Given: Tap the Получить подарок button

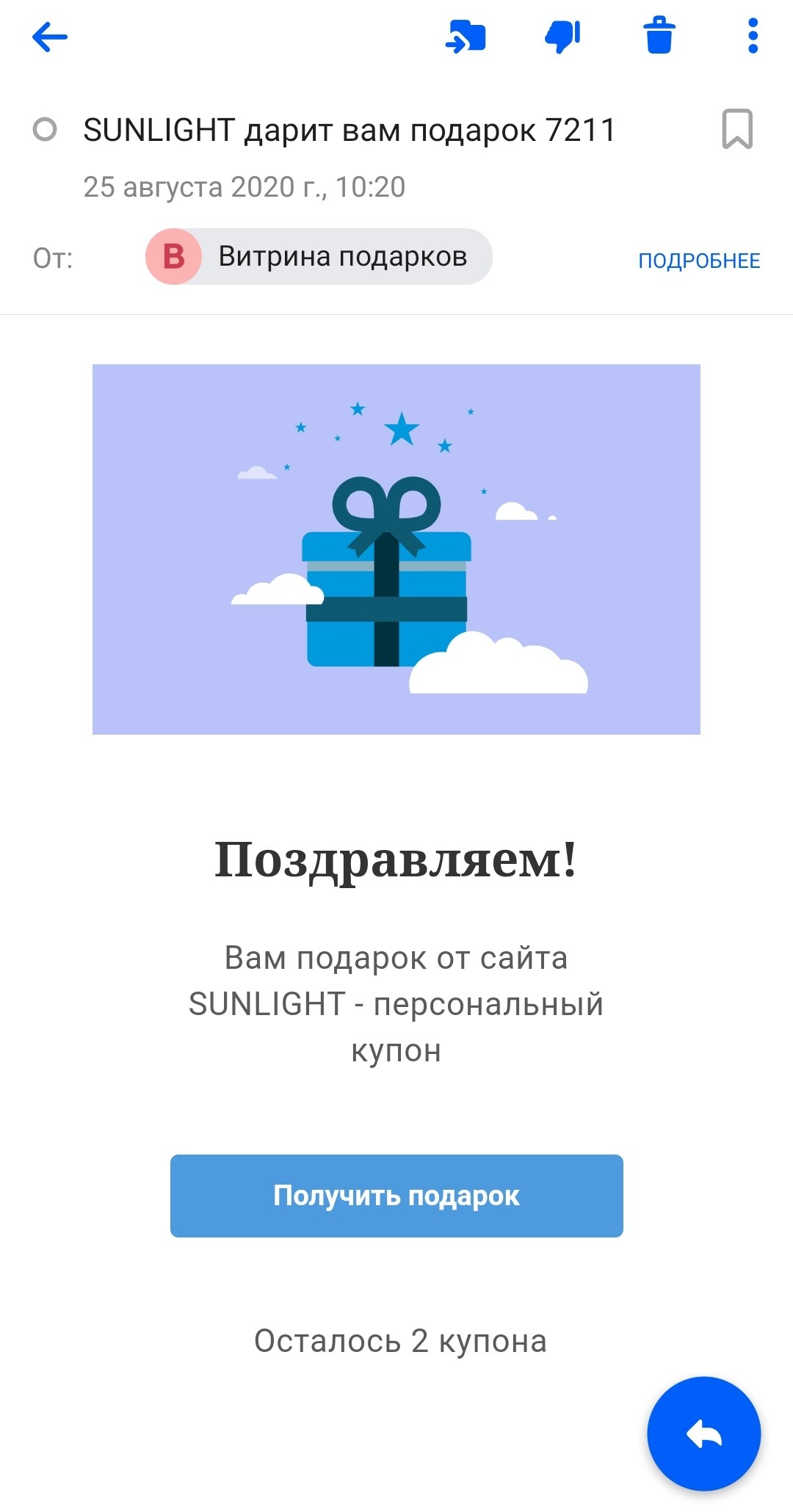Looking at the screenshot, I should [396, 1196].
